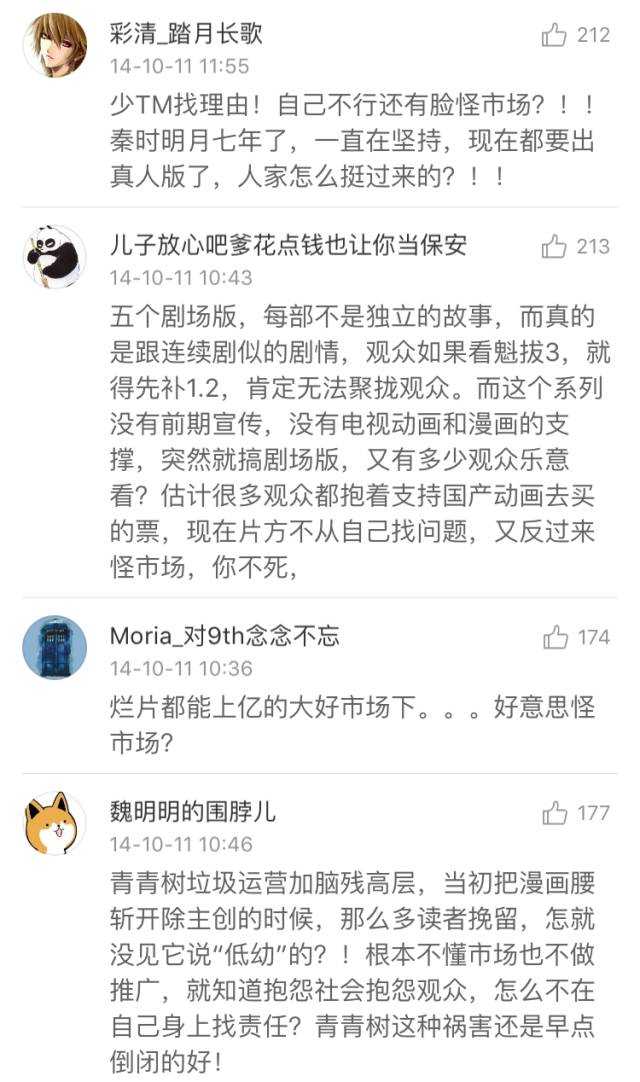Open the panda avatar of 儿子放心吧爹花点钱也让你当保安
Screen dimensions: 640x1082
click(x=54, y=257)
